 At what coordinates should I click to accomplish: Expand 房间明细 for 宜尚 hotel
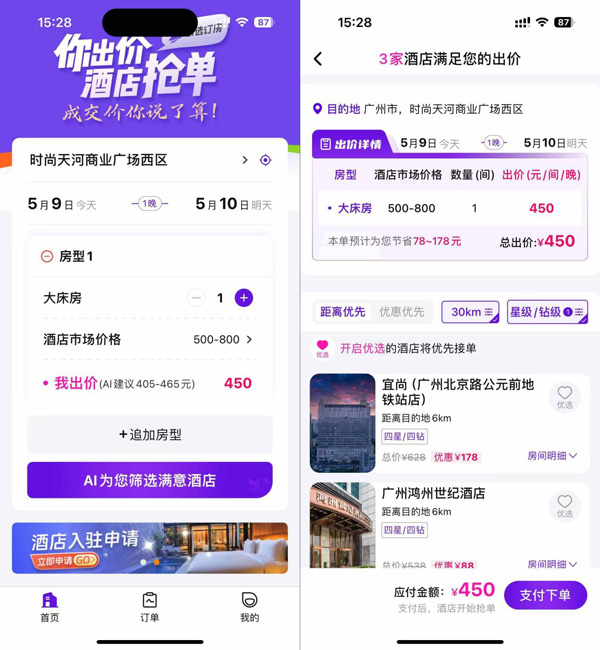(x=552, y=456)
